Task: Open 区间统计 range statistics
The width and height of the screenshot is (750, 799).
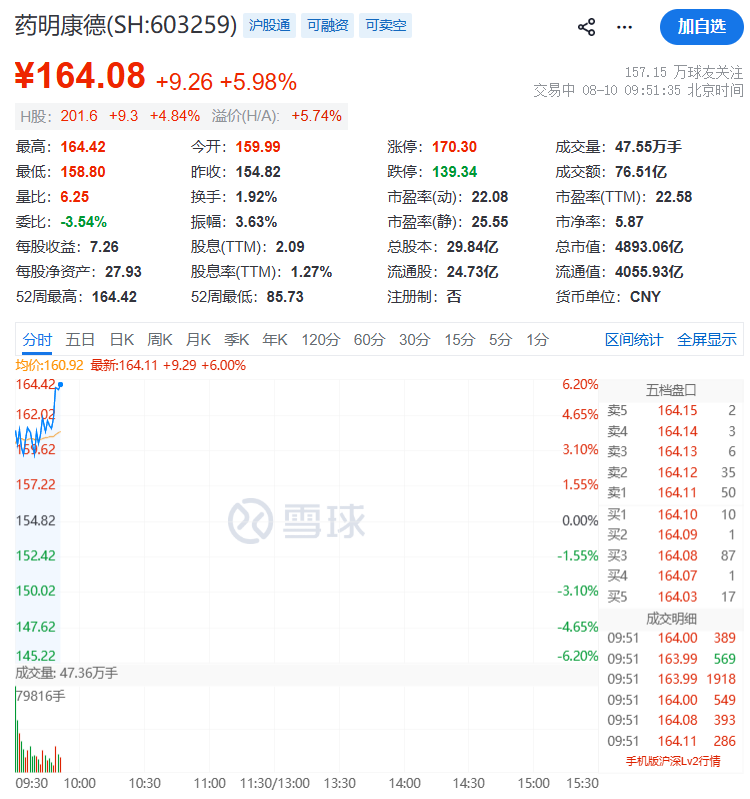Action: (x=634, y=339)
